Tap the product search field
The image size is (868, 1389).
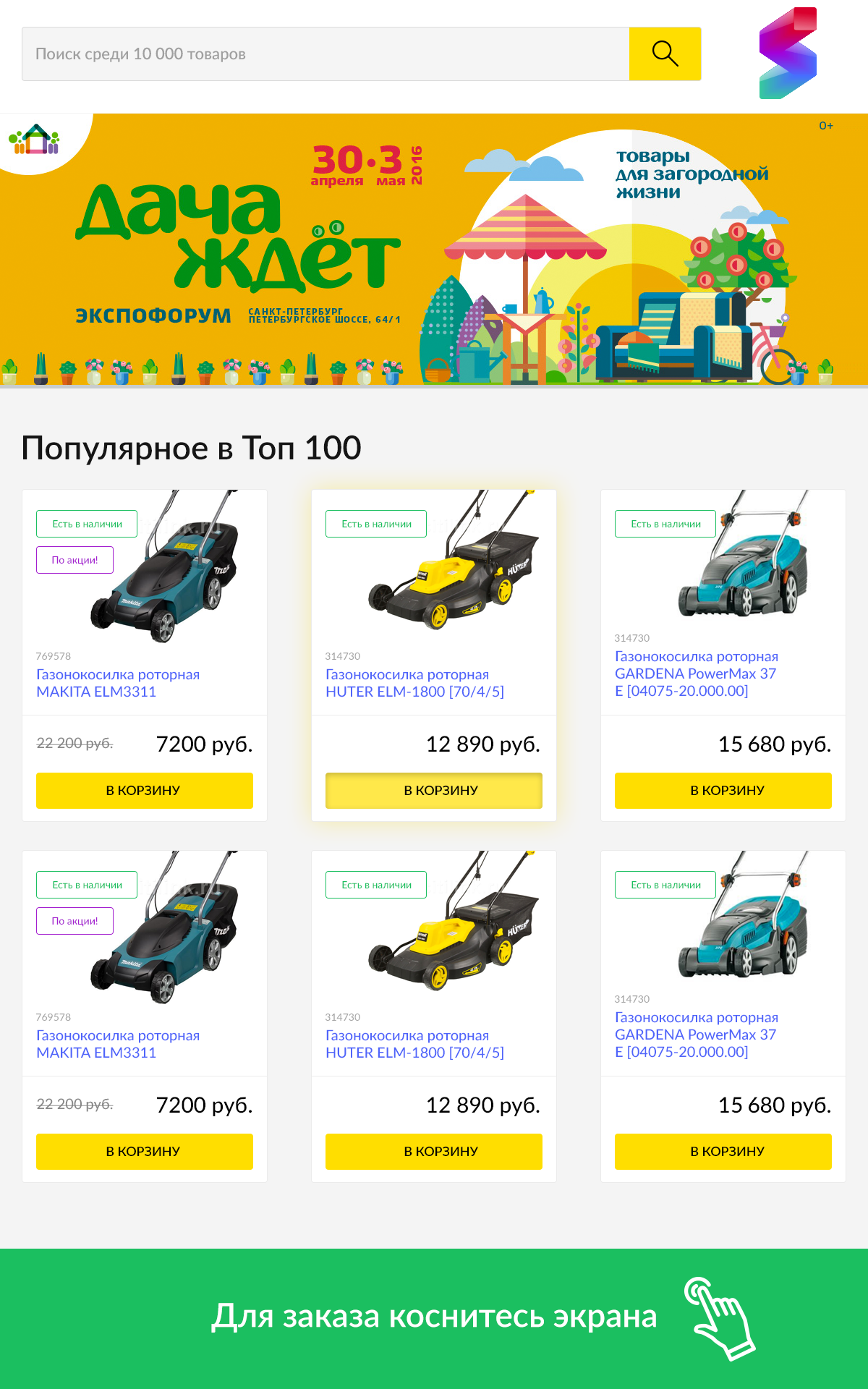(325, 54)
